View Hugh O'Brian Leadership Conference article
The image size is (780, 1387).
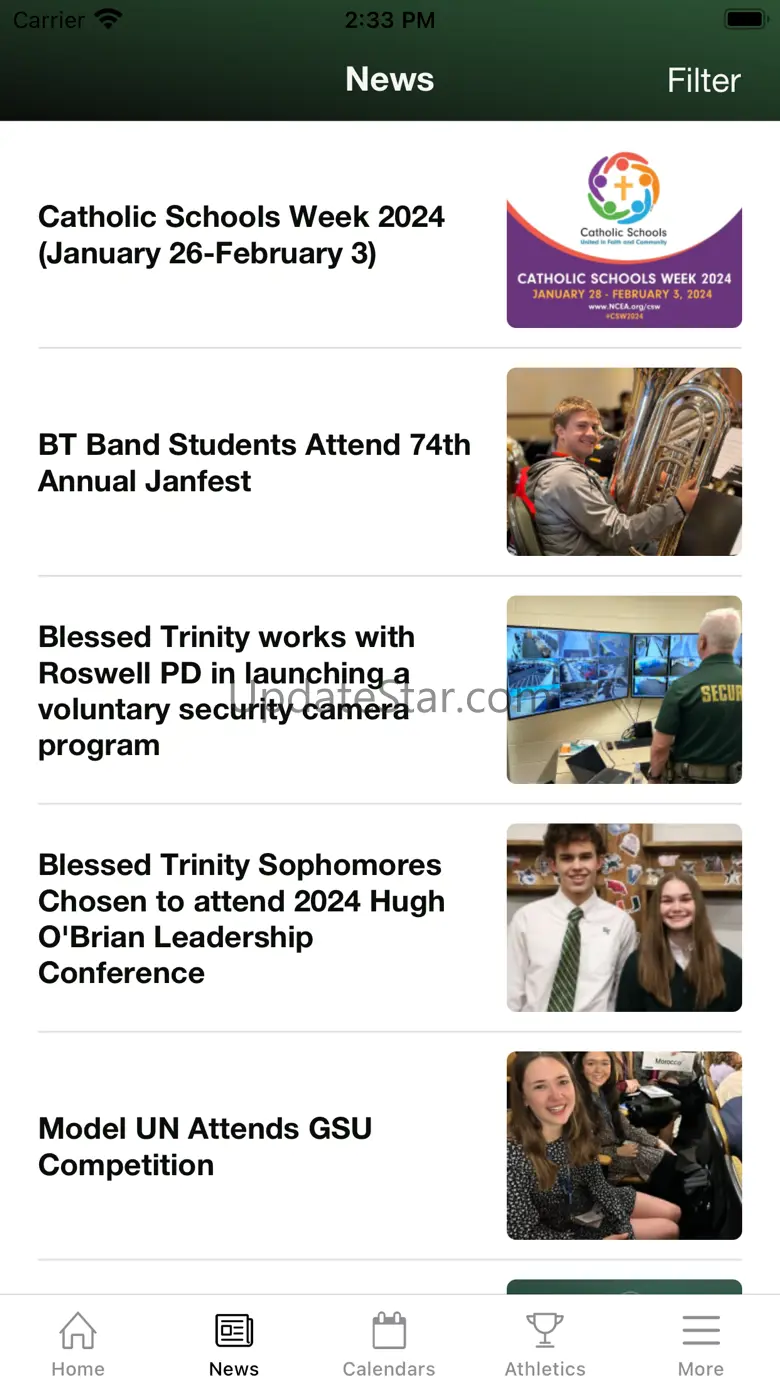[240, 918]
